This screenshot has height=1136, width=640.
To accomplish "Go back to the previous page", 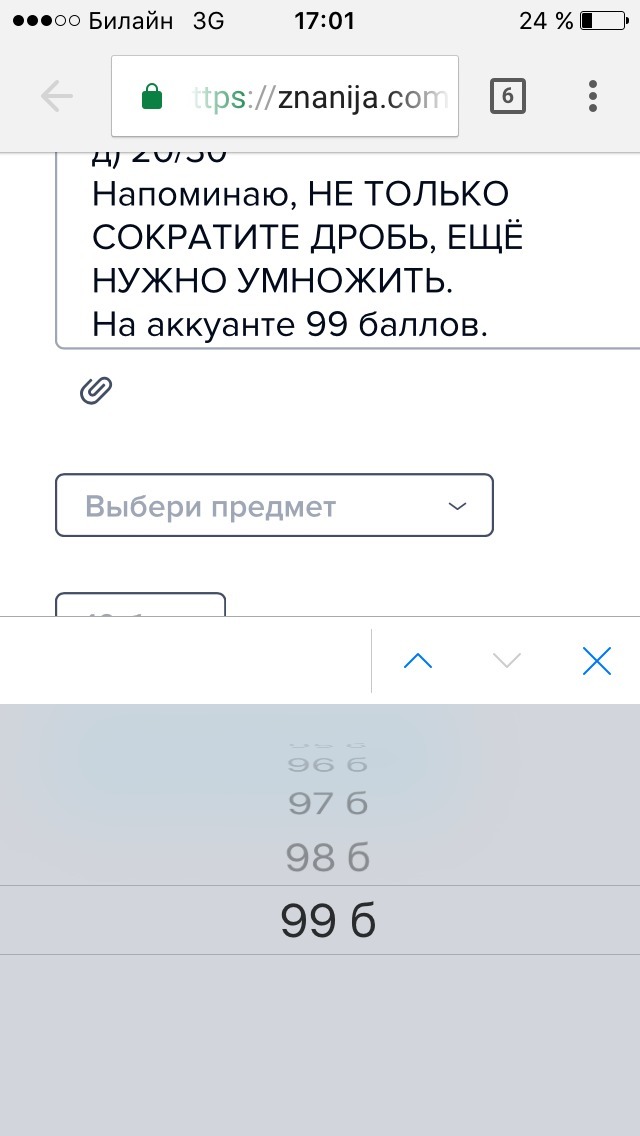I will (x=57, y=96).
